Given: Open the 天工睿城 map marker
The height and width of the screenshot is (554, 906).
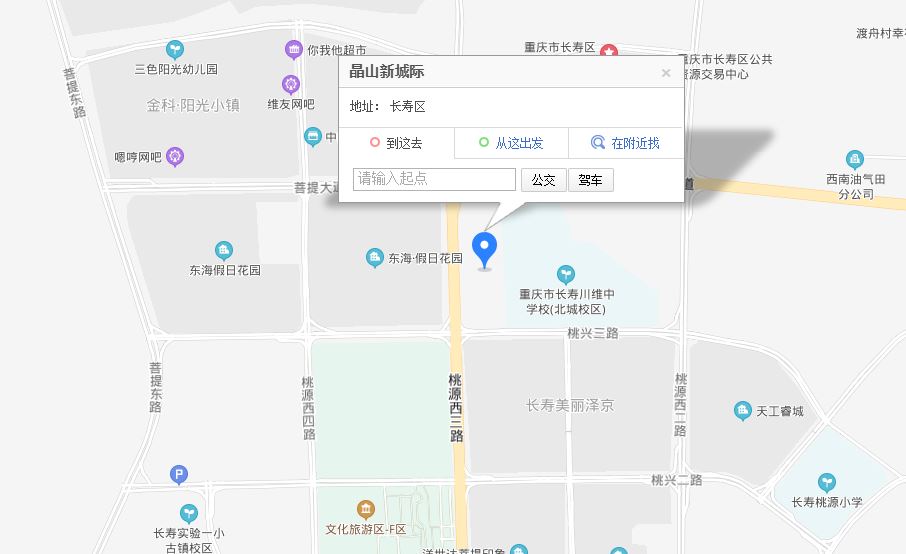Looking at the screenshot, I should tap(742, 411).
